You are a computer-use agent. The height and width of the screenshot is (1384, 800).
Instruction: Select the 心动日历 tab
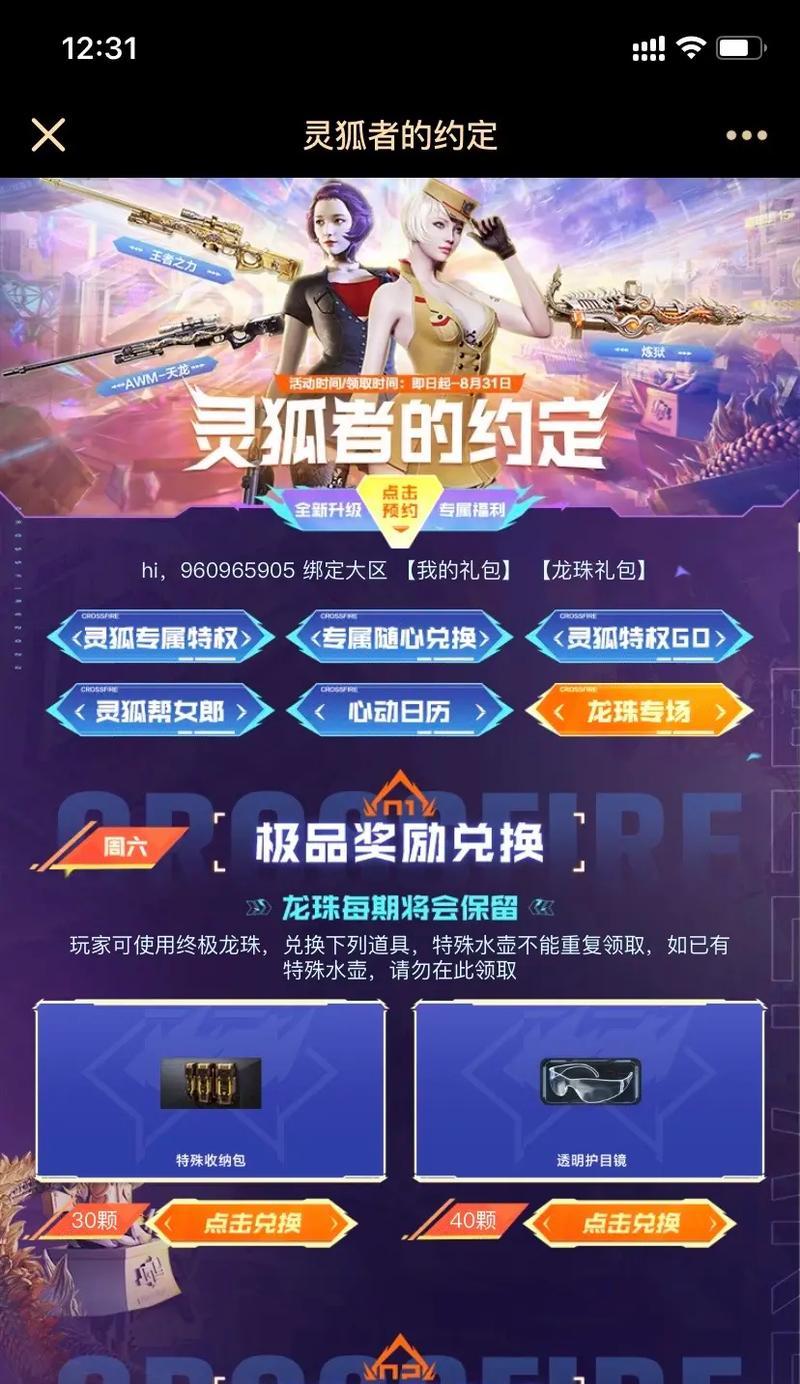point(399,711)
